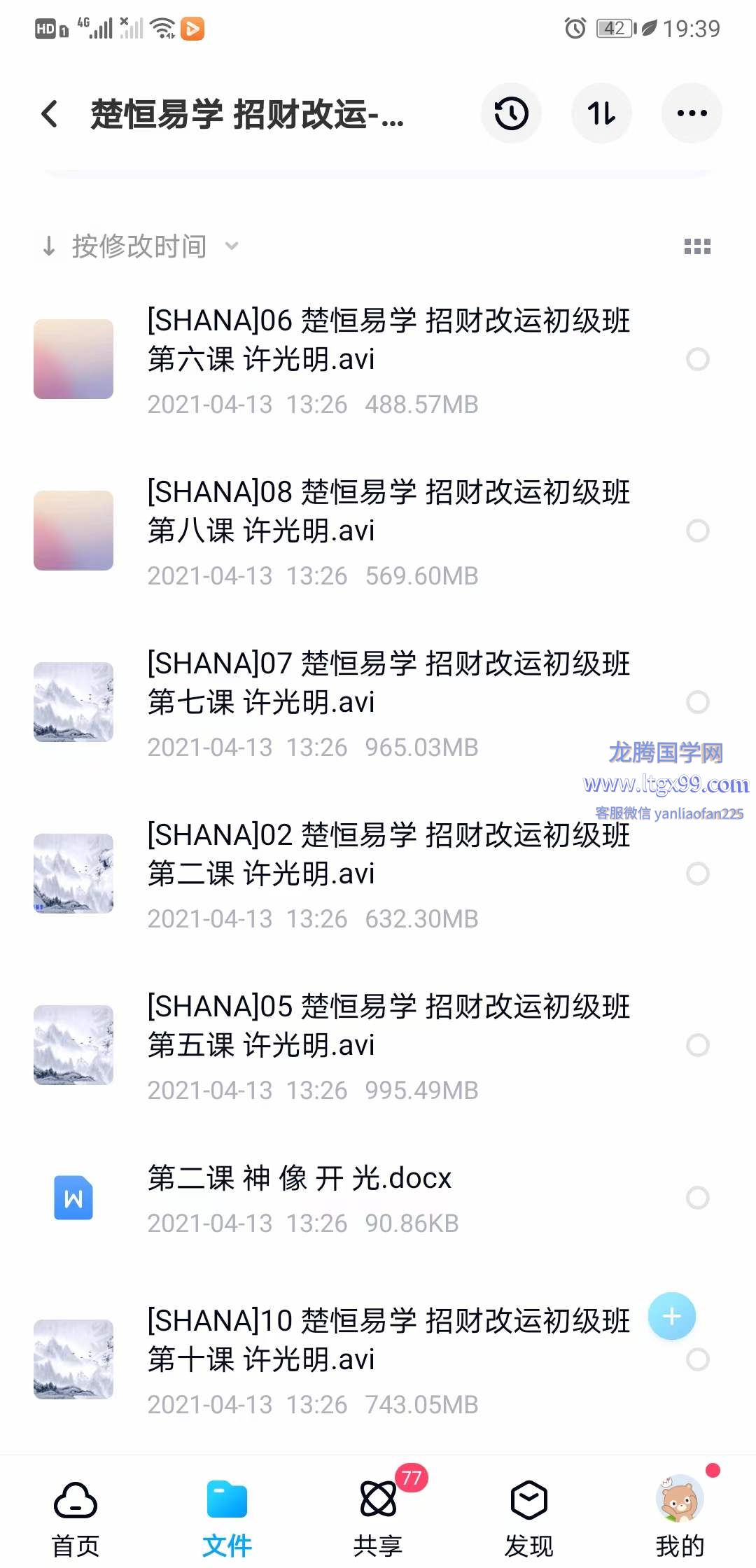This screenshot has width=756, height=1568.
Task: Open the [SHANA]07 第七课 video file
Action: (x=388, y=683)
